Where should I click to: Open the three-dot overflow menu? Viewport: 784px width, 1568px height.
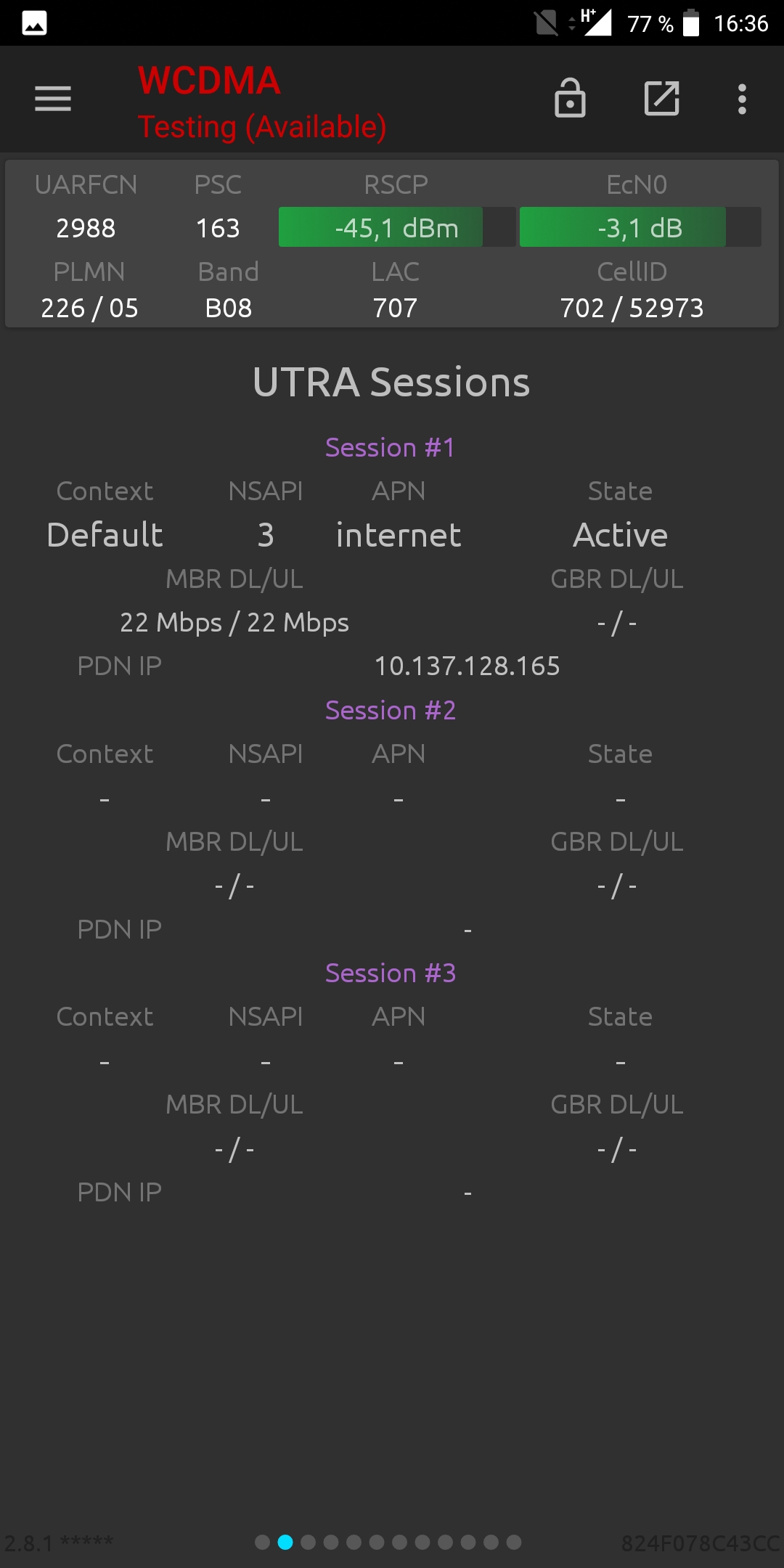[742, 99]
